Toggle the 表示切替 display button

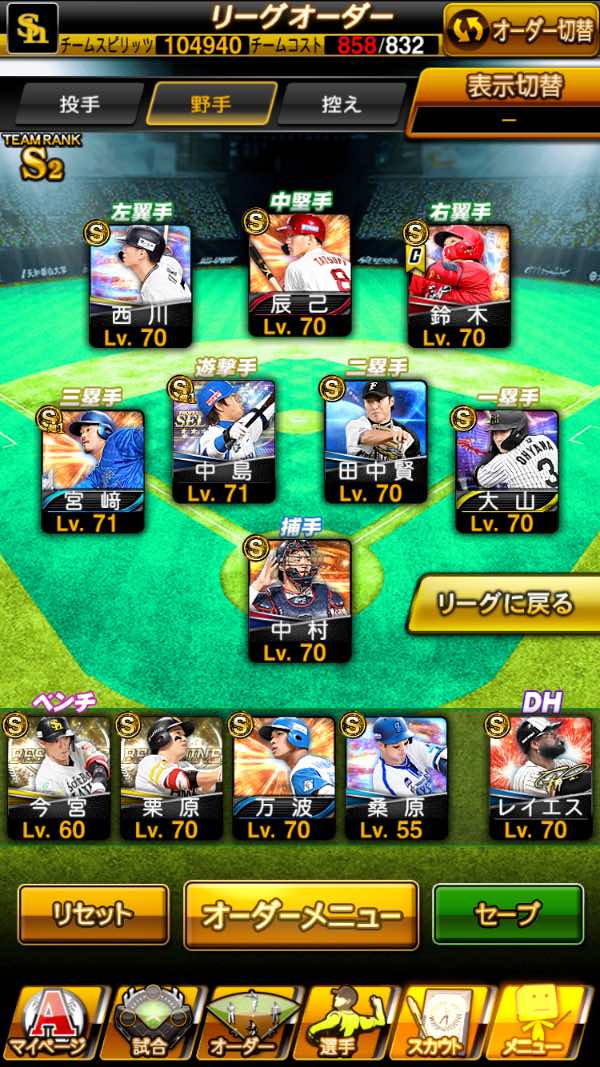pos(507,101)
